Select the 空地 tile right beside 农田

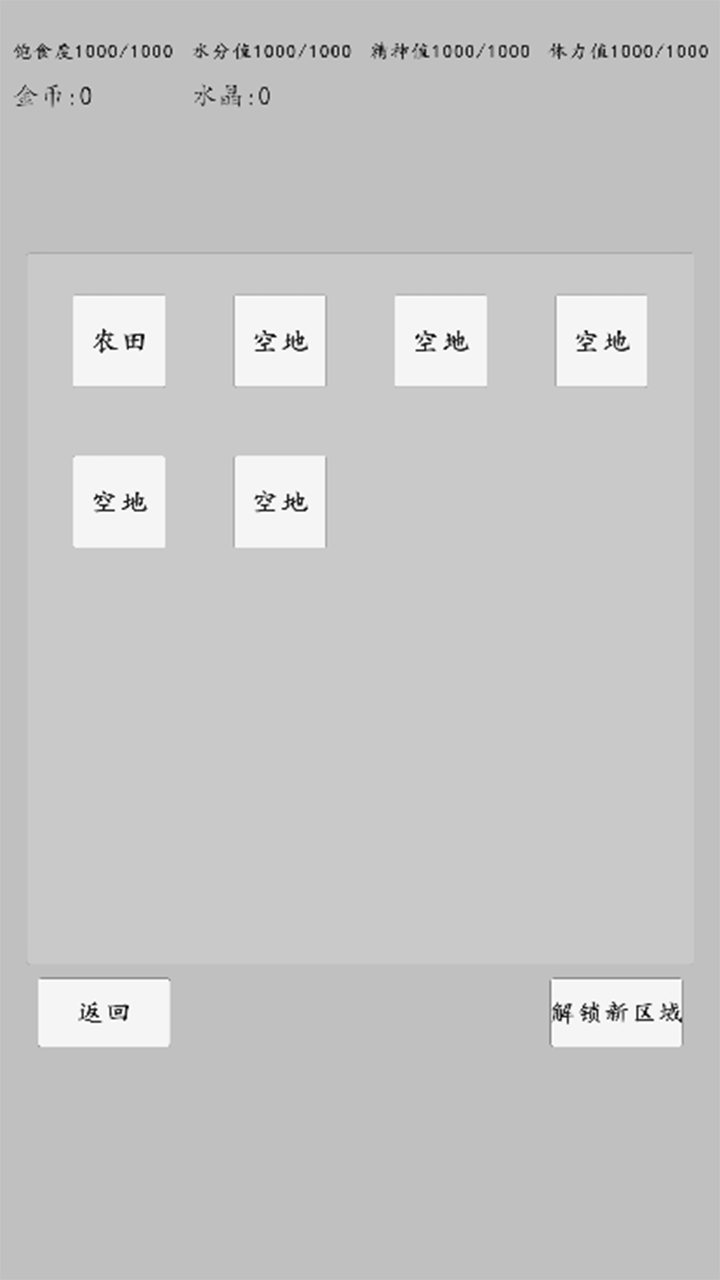coord(280,341)
